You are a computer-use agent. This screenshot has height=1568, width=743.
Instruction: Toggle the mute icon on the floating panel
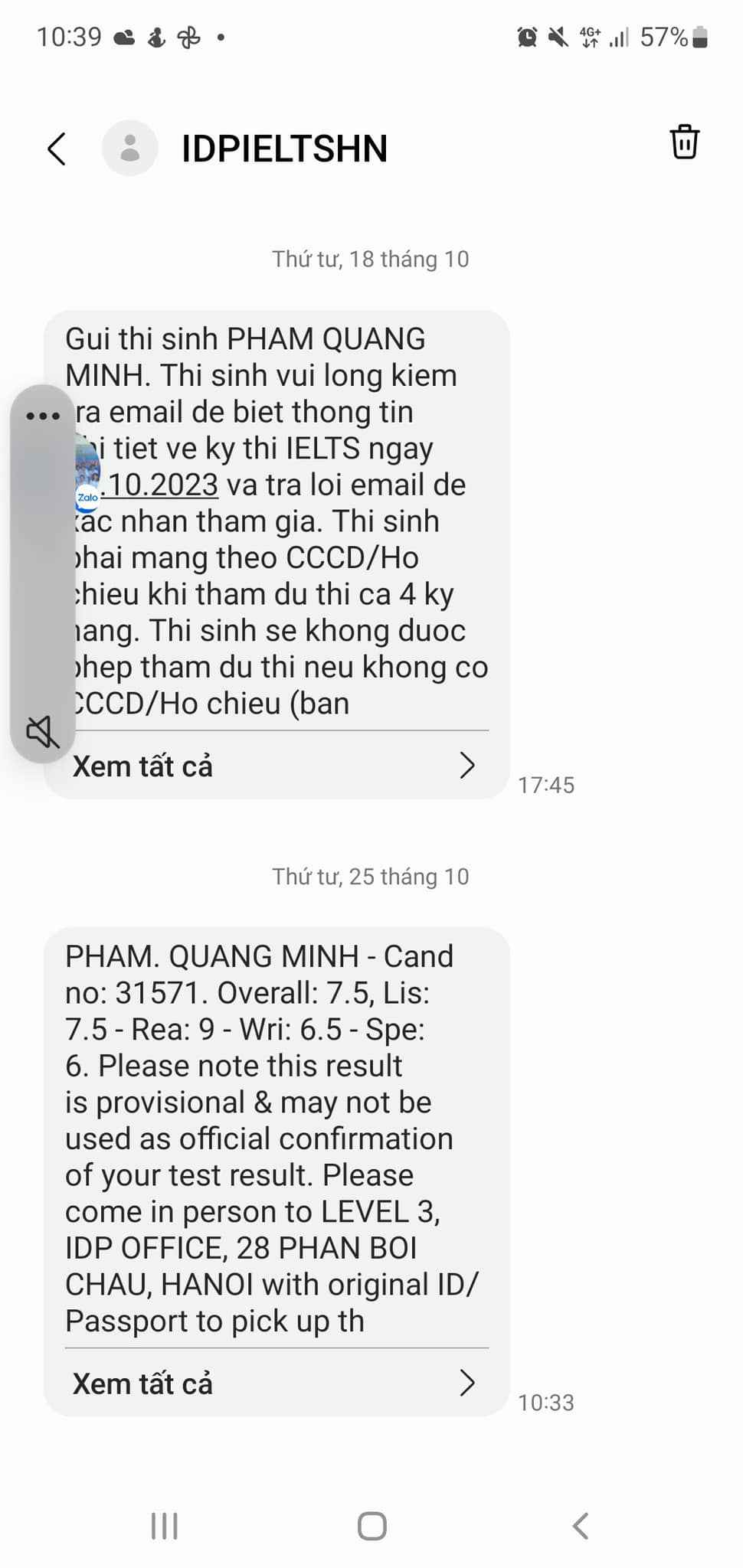pyautogui.click(x=43, y=732)
